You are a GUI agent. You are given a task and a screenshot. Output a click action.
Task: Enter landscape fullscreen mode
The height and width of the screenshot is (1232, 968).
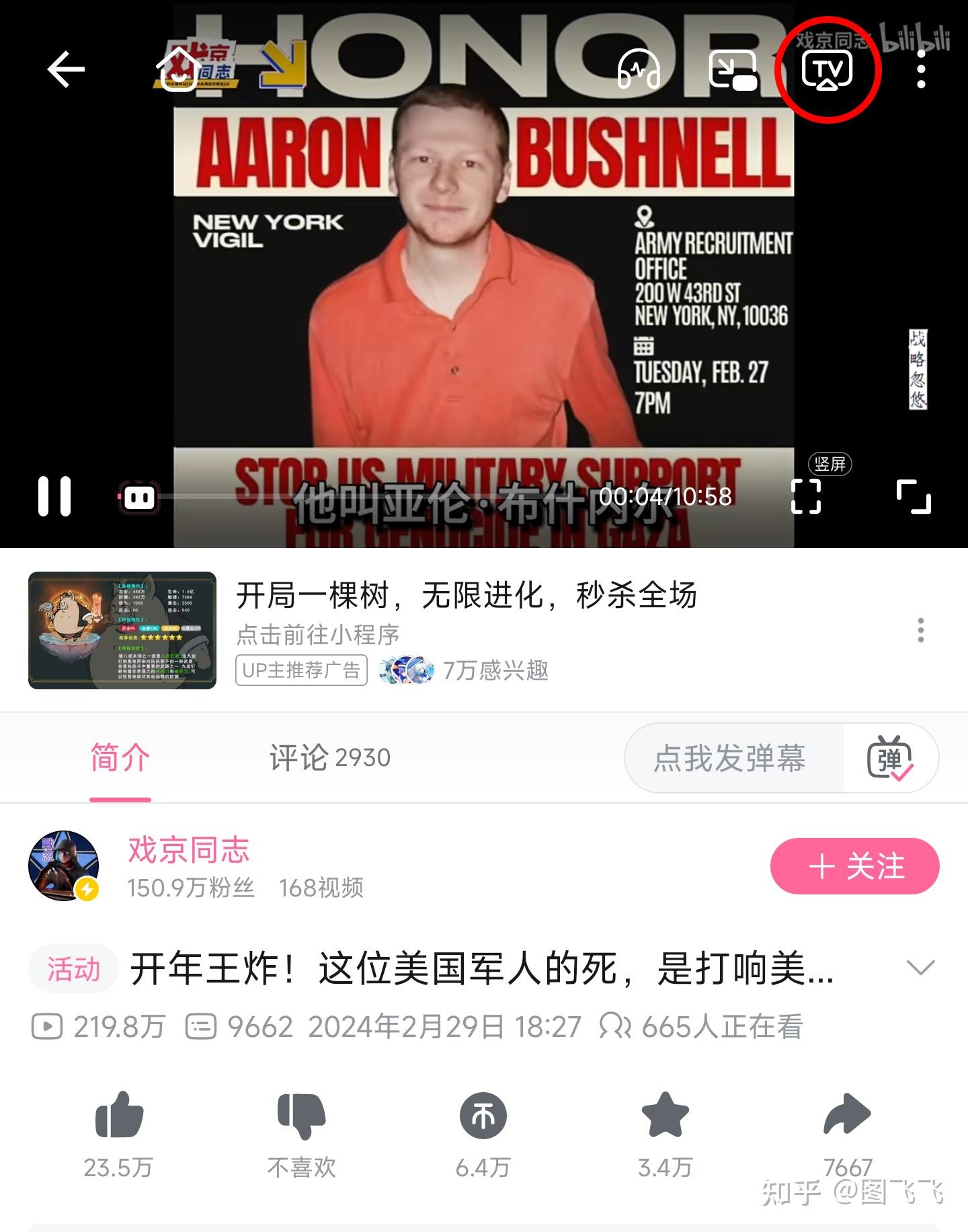(x=914, y=497)
